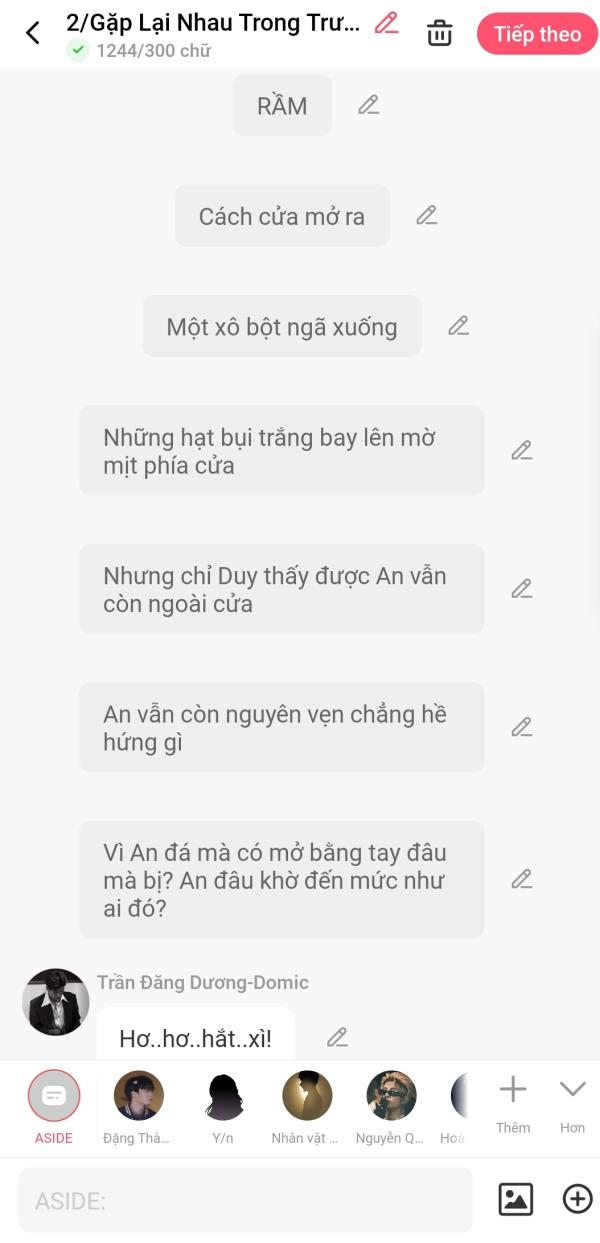Select character Đặng Thà...
The height and width of the screenshot is (1243, 600).
pyautogui.click(x=138, y=1107)
